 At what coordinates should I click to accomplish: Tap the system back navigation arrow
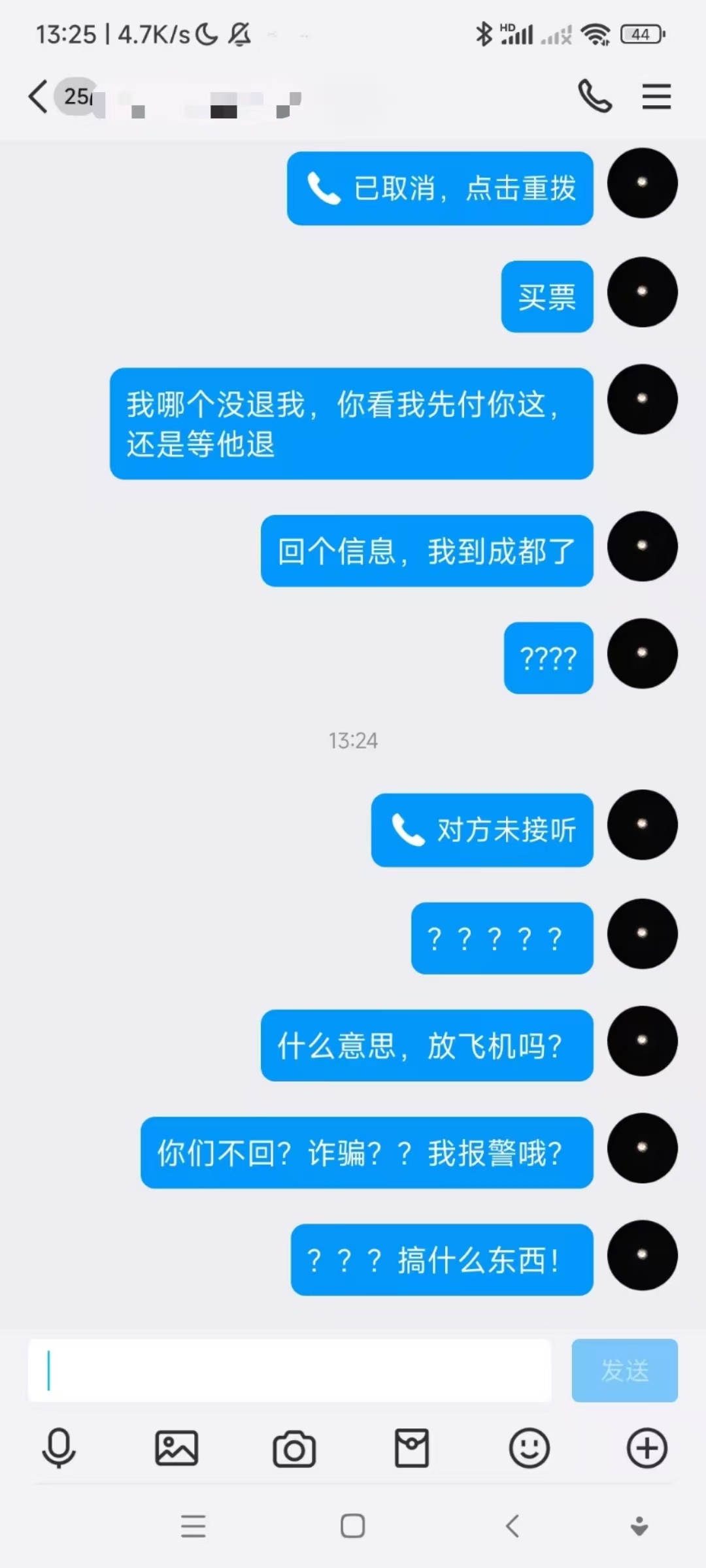click(x=513, y=1526)
